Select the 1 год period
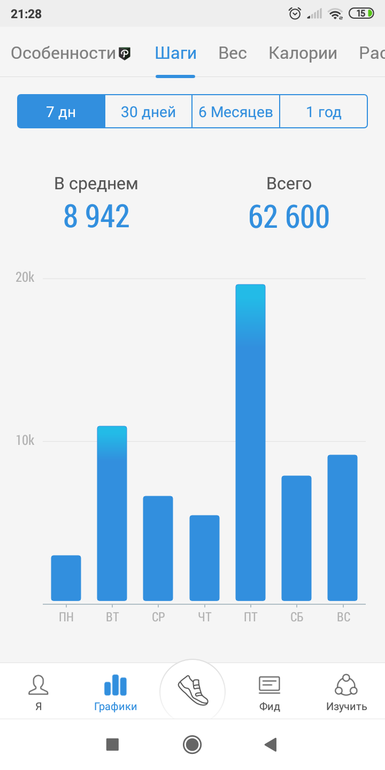 click(324, 112)
